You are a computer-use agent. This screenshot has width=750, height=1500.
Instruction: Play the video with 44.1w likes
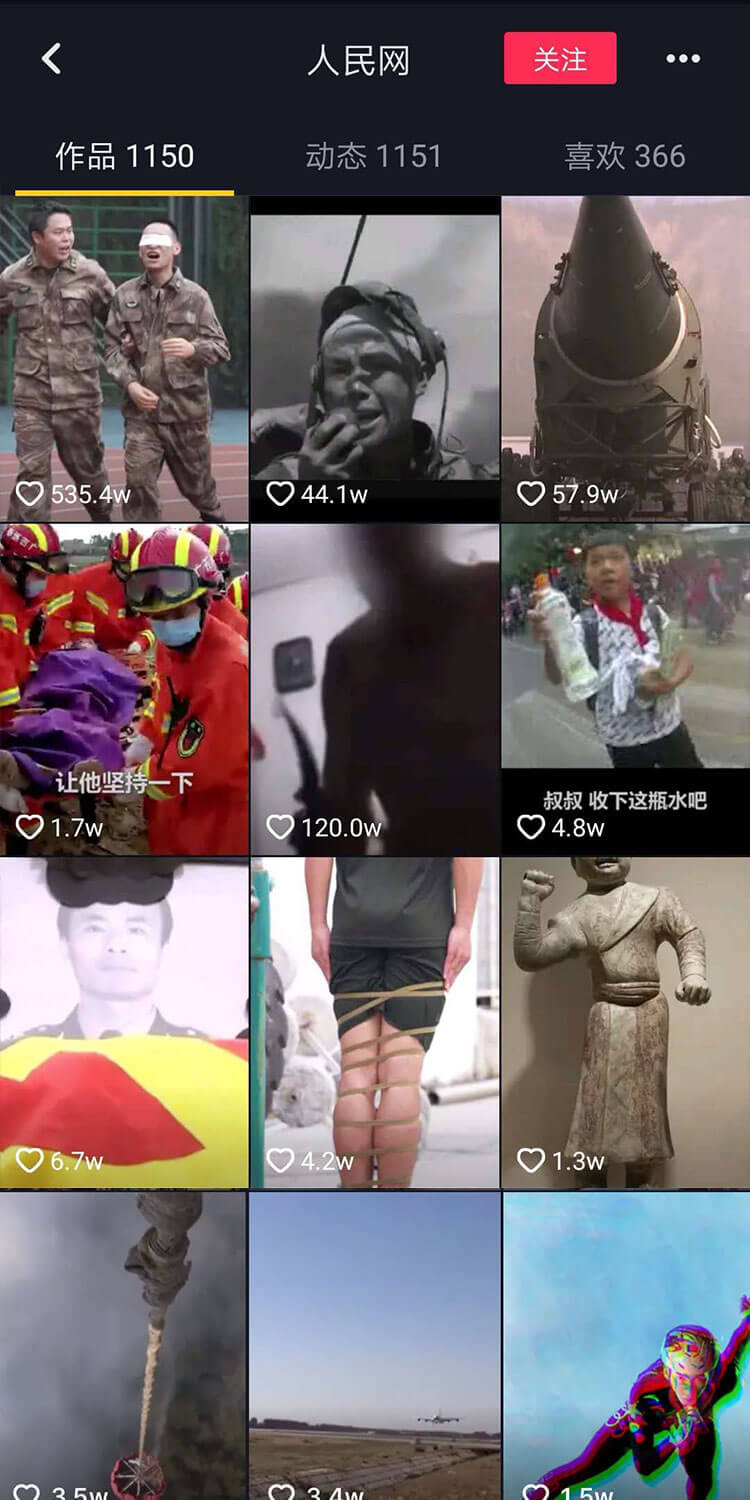point(374,358)
